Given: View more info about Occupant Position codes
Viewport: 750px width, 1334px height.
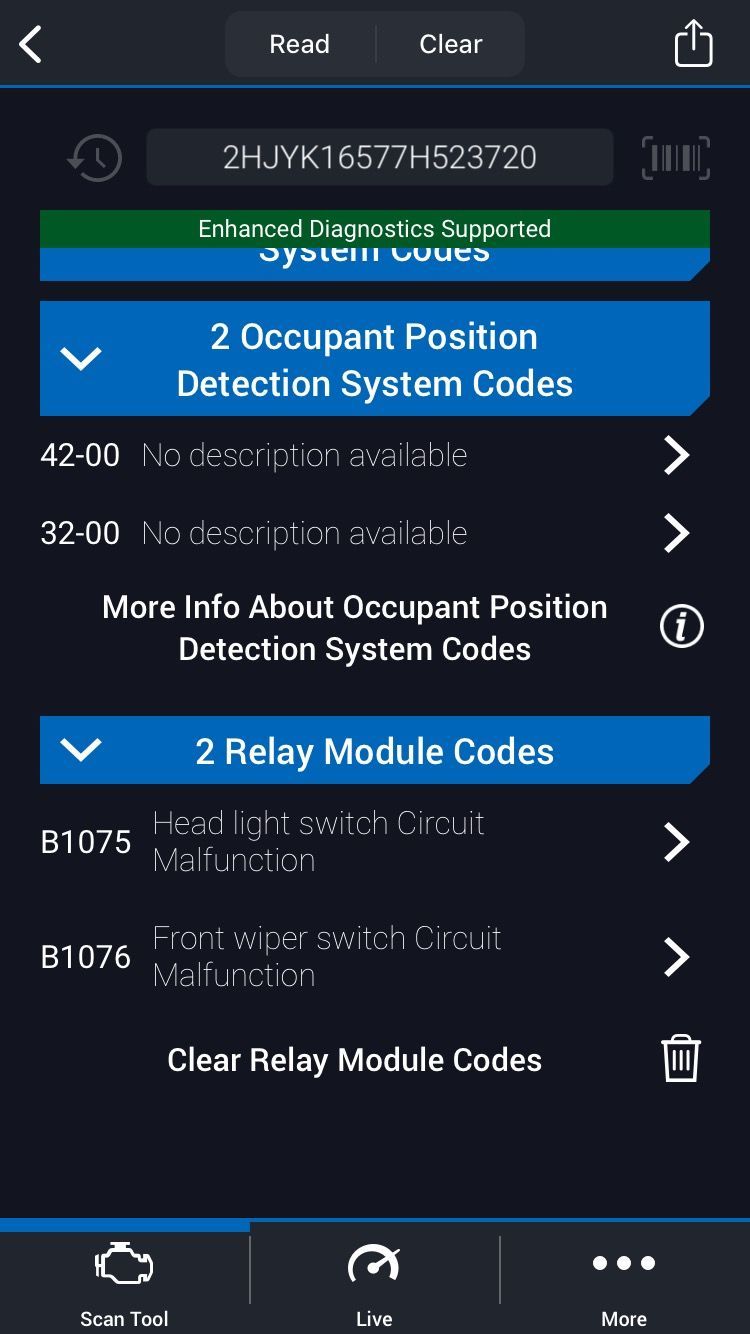Looking at the screenshot, I should point(681,627).
